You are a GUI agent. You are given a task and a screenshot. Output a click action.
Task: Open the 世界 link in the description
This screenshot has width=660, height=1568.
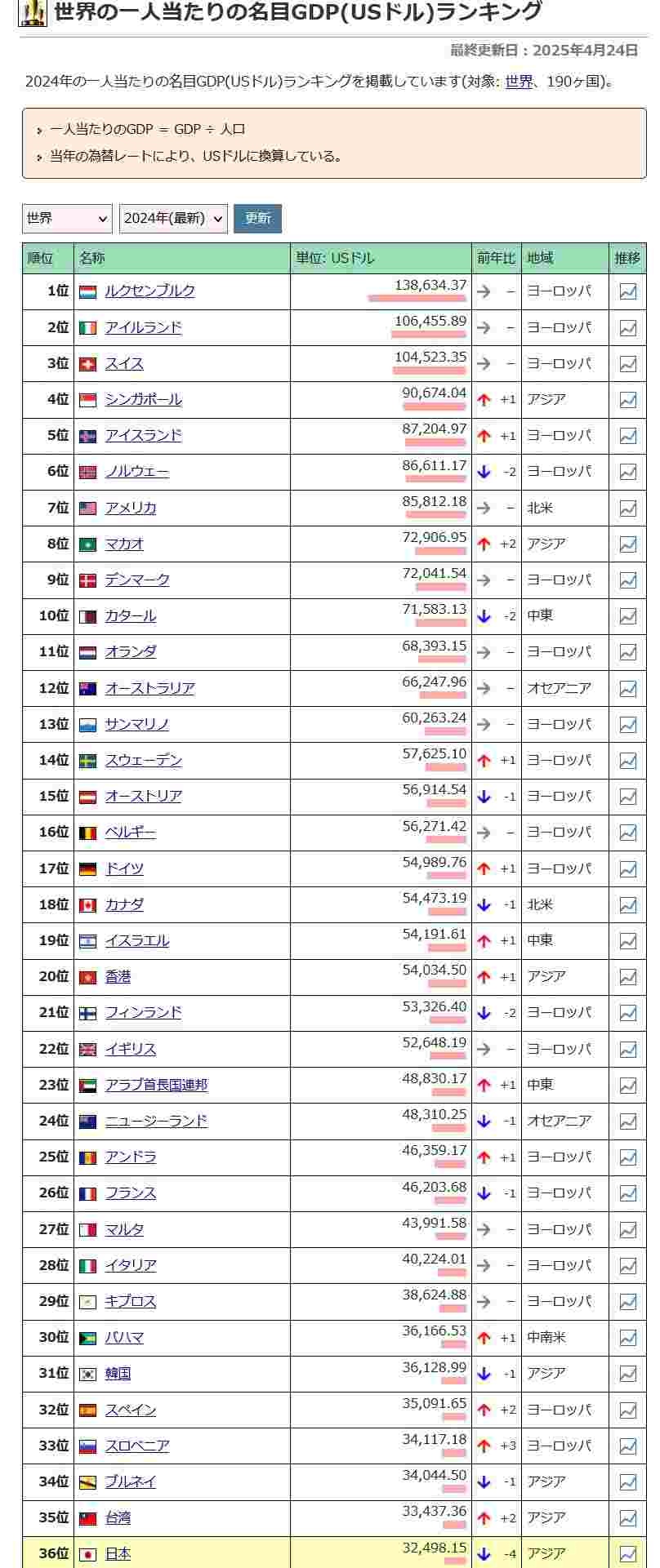(x=519, y=82)
